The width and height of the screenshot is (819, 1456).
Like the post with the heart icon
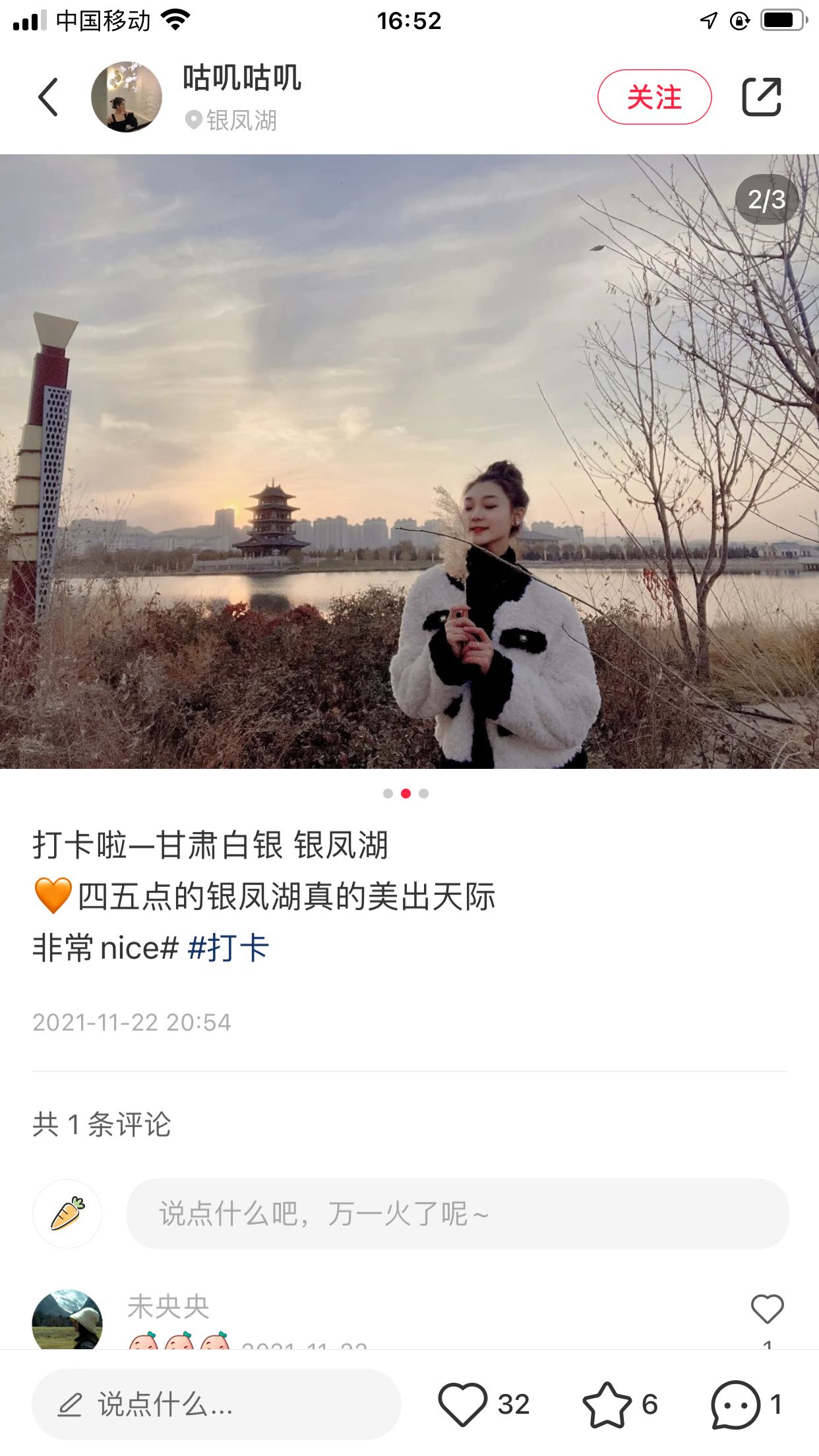click(463, 1405)
